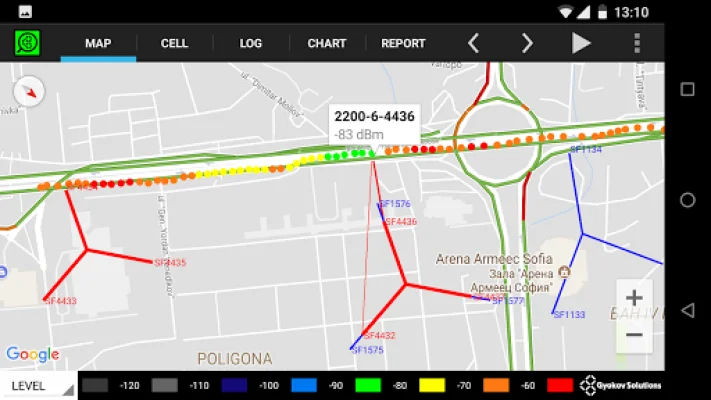Step to the previous measurement point

(474, 43)
